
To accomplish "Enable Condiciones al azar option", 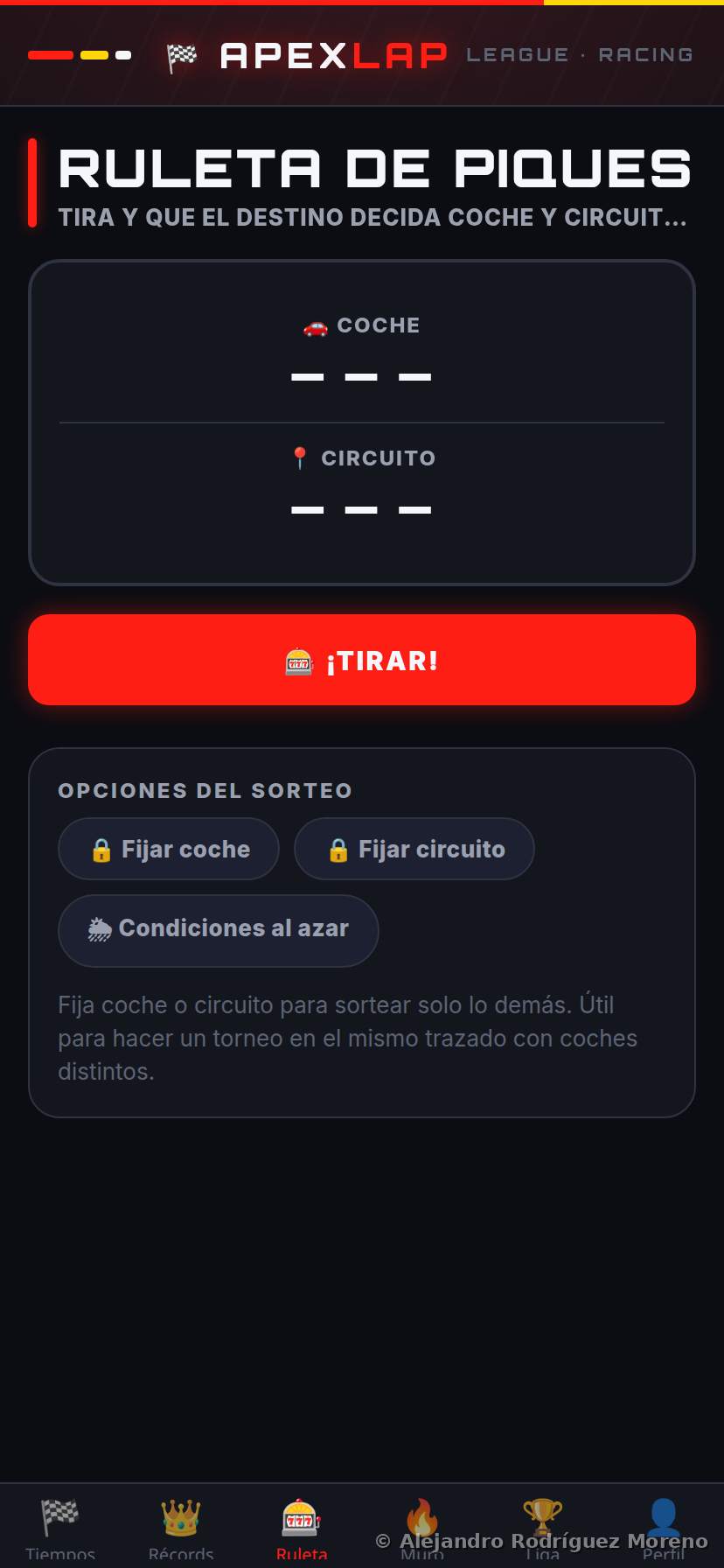I will [x=219, y=931].
